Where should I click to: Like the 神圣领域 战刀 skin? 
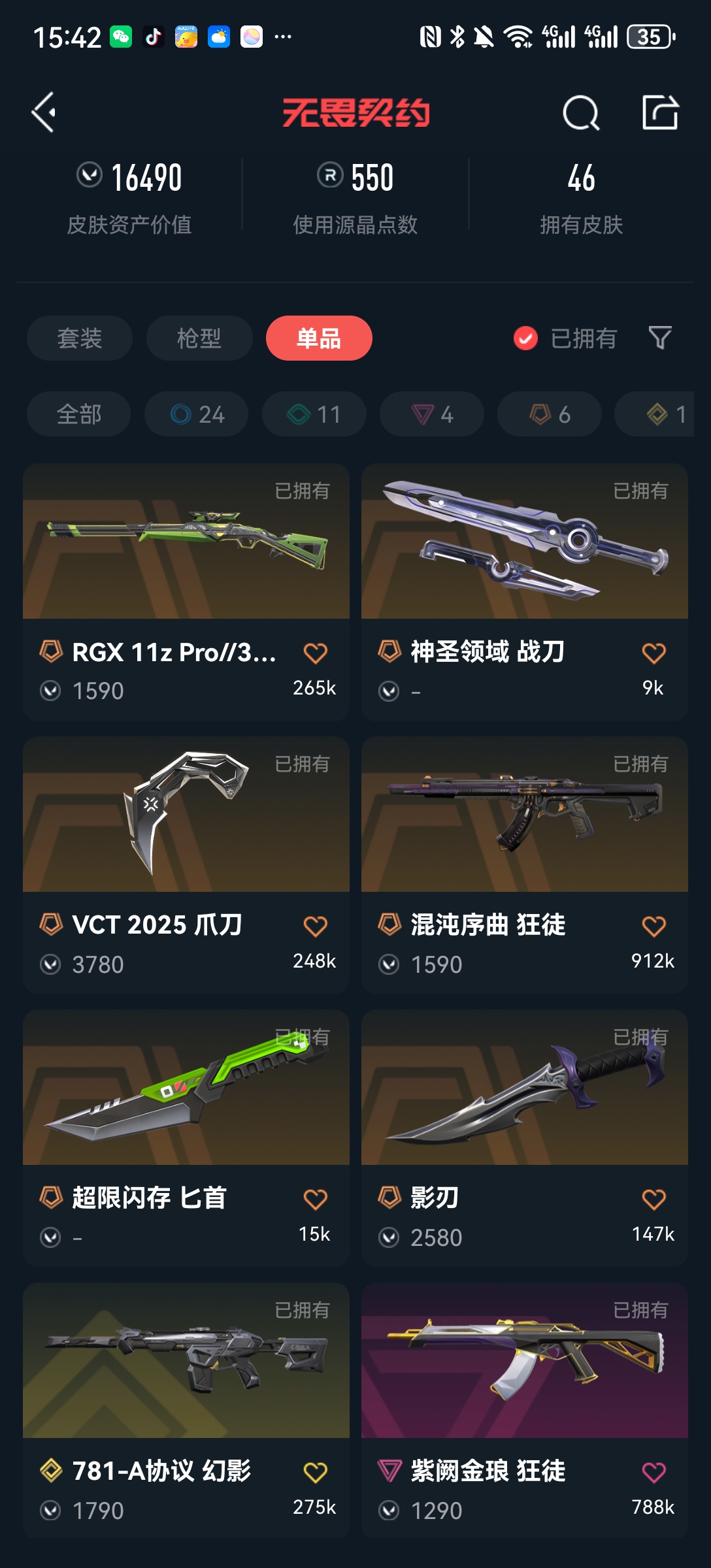653,653
